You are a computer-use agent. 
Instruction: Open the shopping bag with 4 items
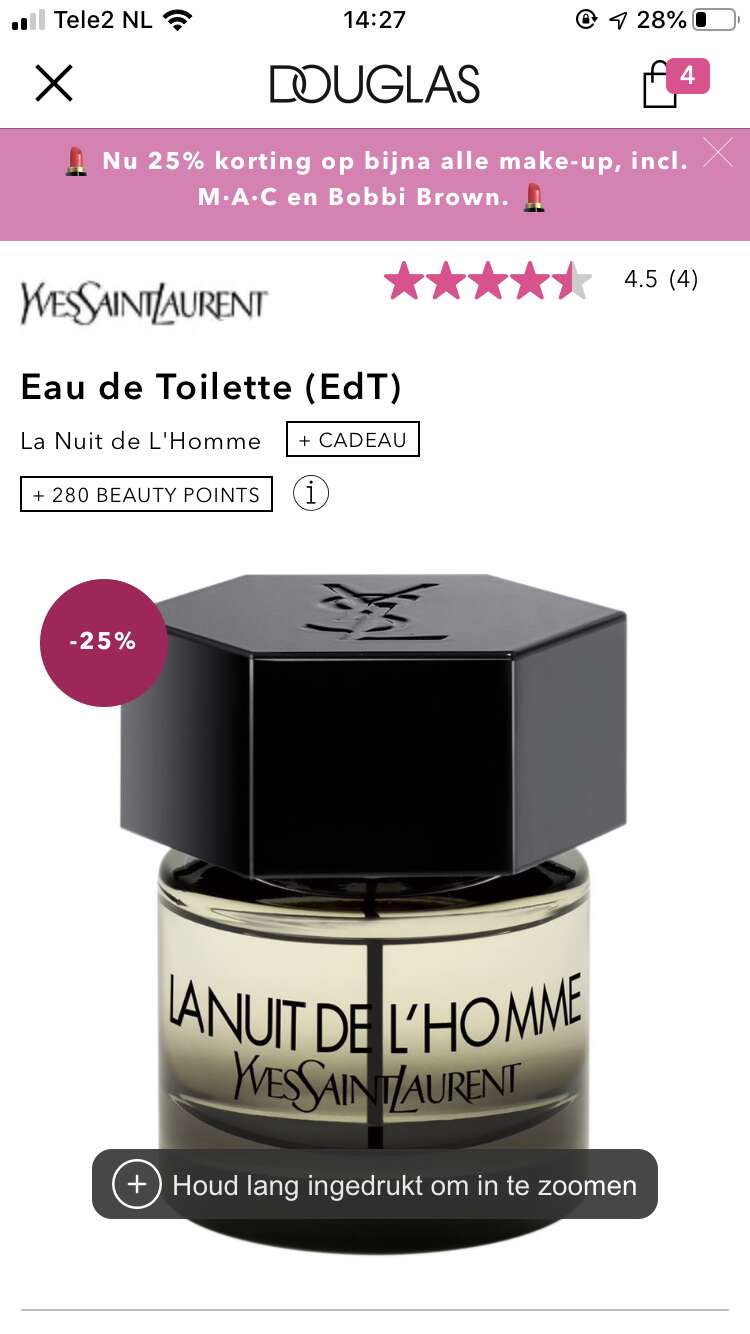click(x=674, y=83)
